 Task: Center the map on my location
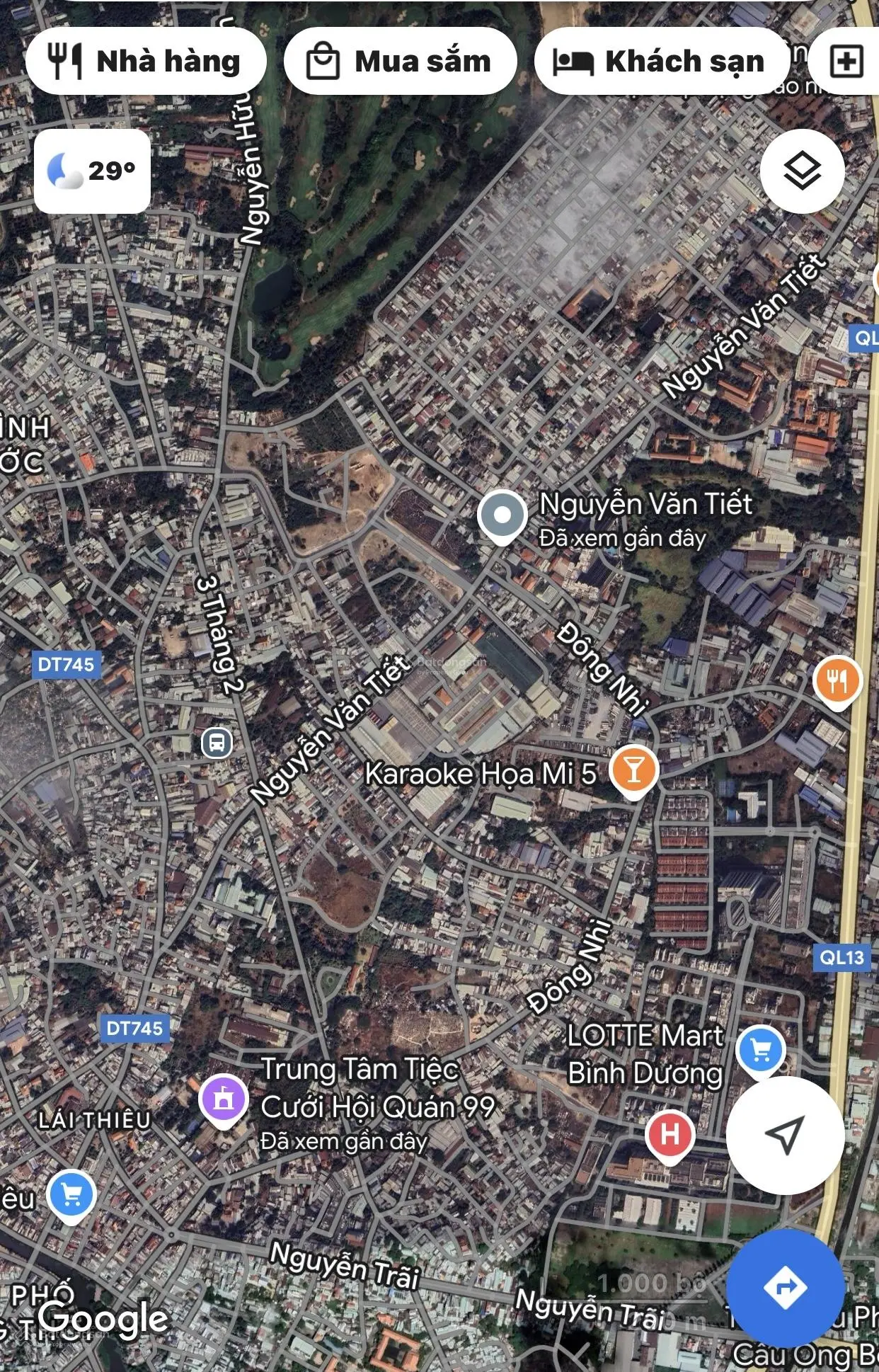(x=785, y=1135)
